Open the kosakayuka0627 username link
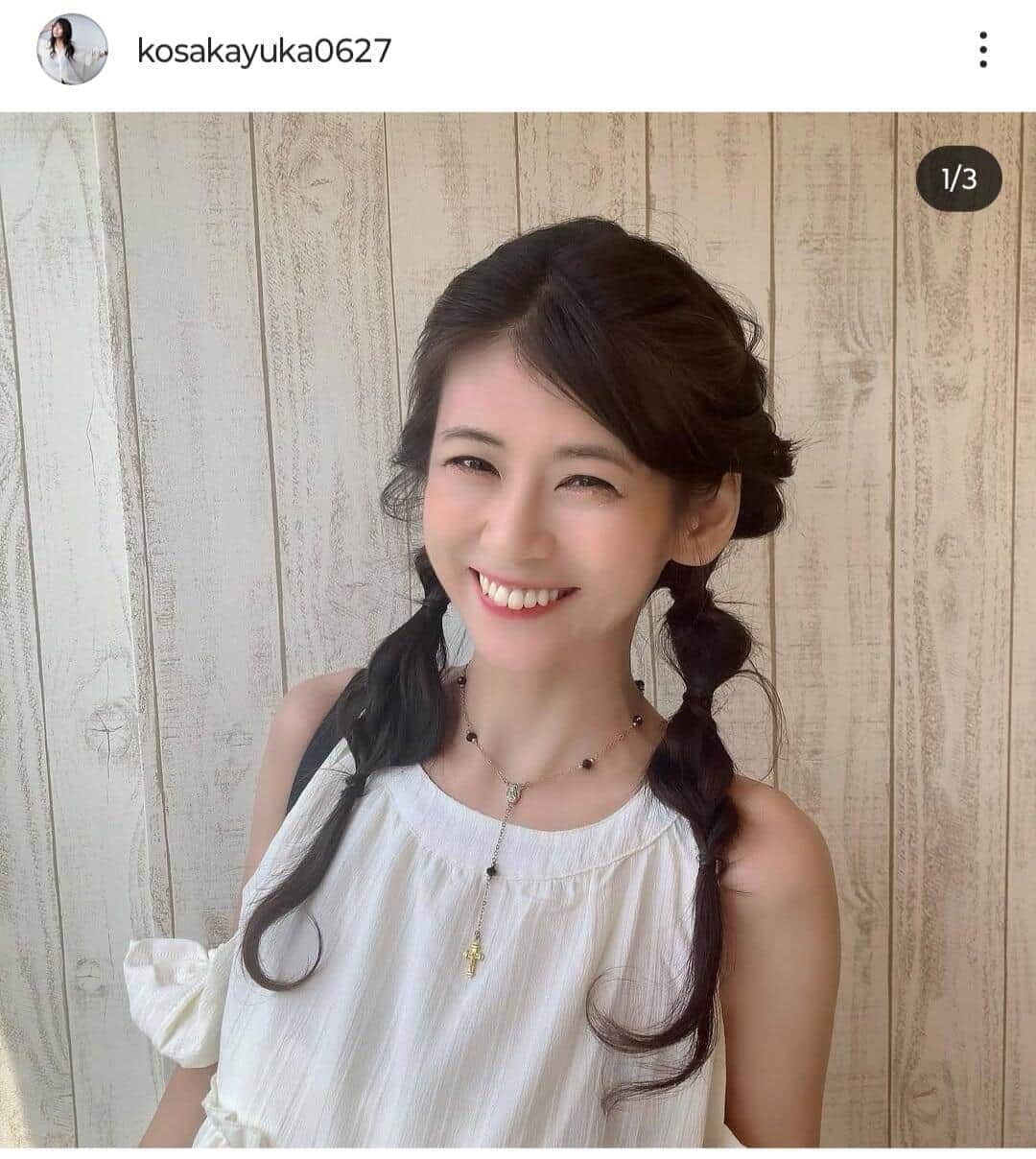The image size is (1036, 1159). (x=264, y=51)
